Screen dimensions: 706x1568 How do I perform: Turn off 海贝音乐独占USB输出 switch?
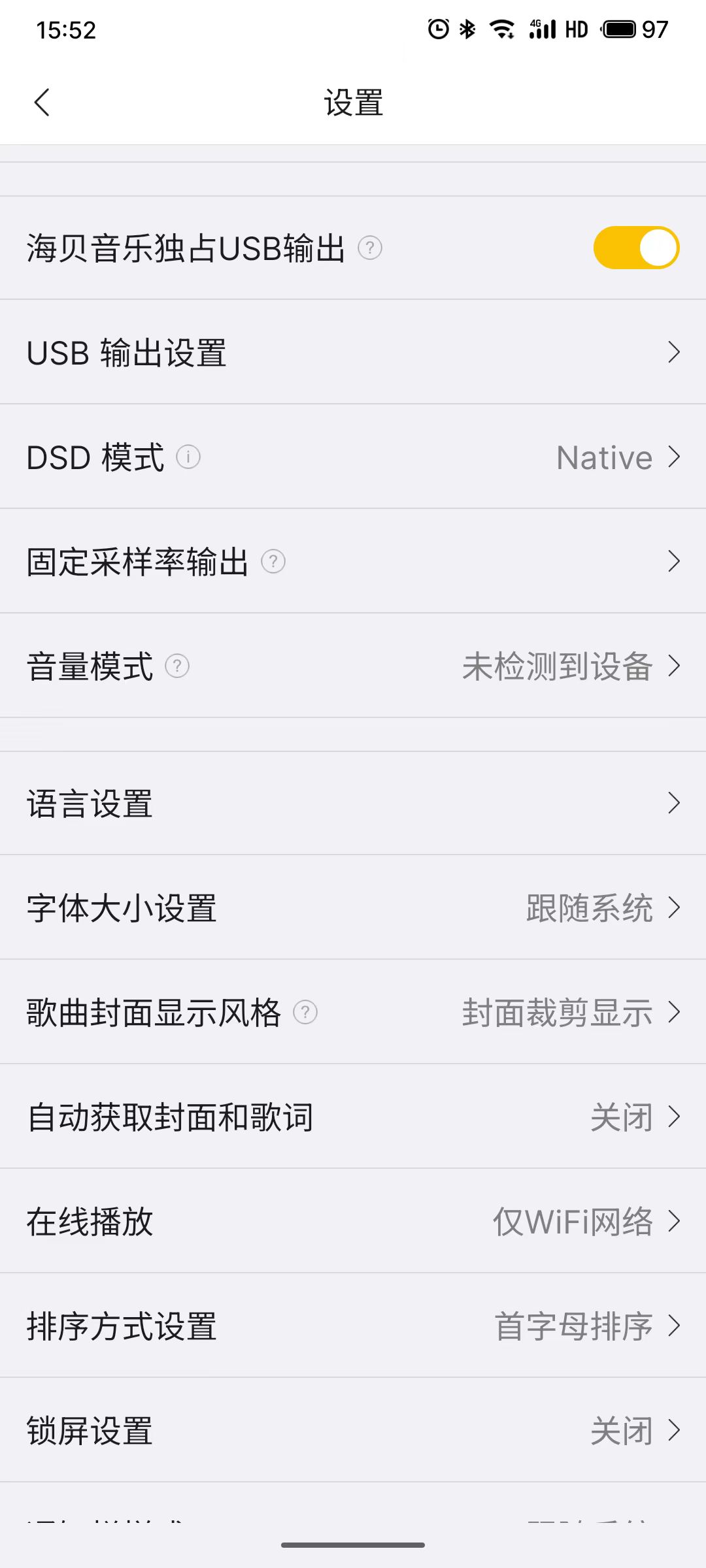coord(635,248)
